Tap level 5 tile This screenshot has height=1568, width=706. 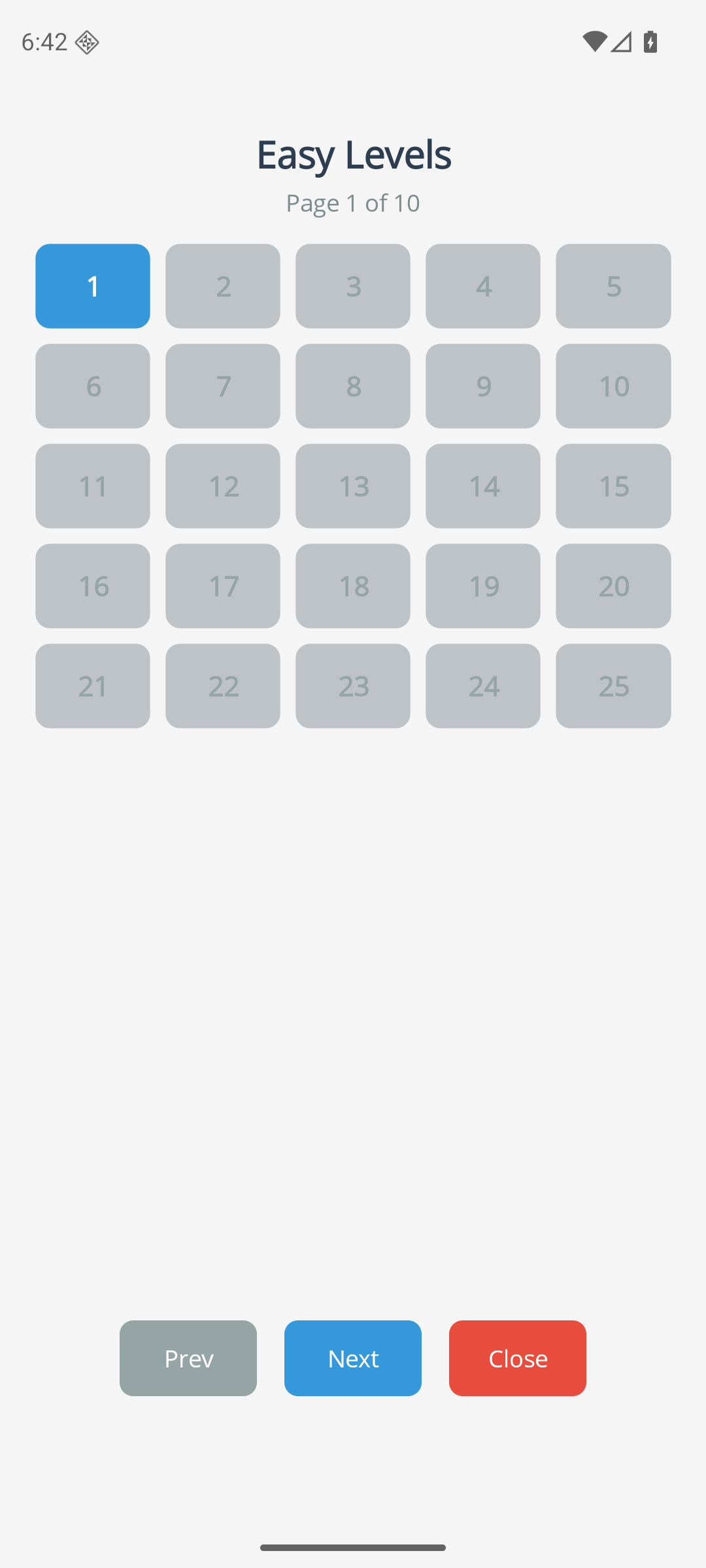pos(613,286)
